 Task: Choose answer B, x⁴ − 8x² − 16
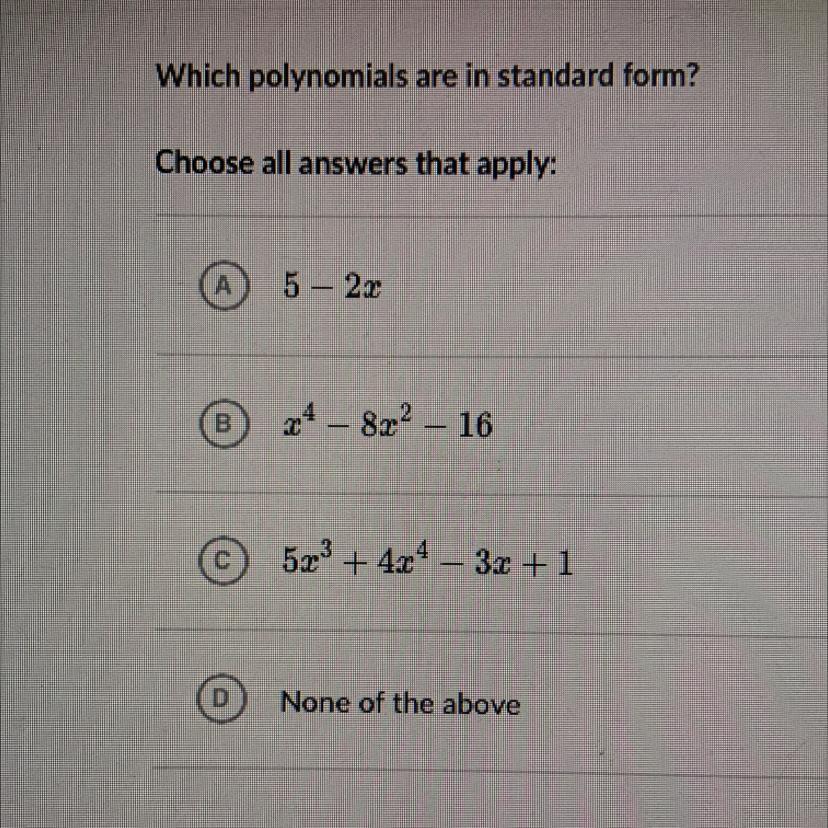pyautogui.click(x=225, y=427)
